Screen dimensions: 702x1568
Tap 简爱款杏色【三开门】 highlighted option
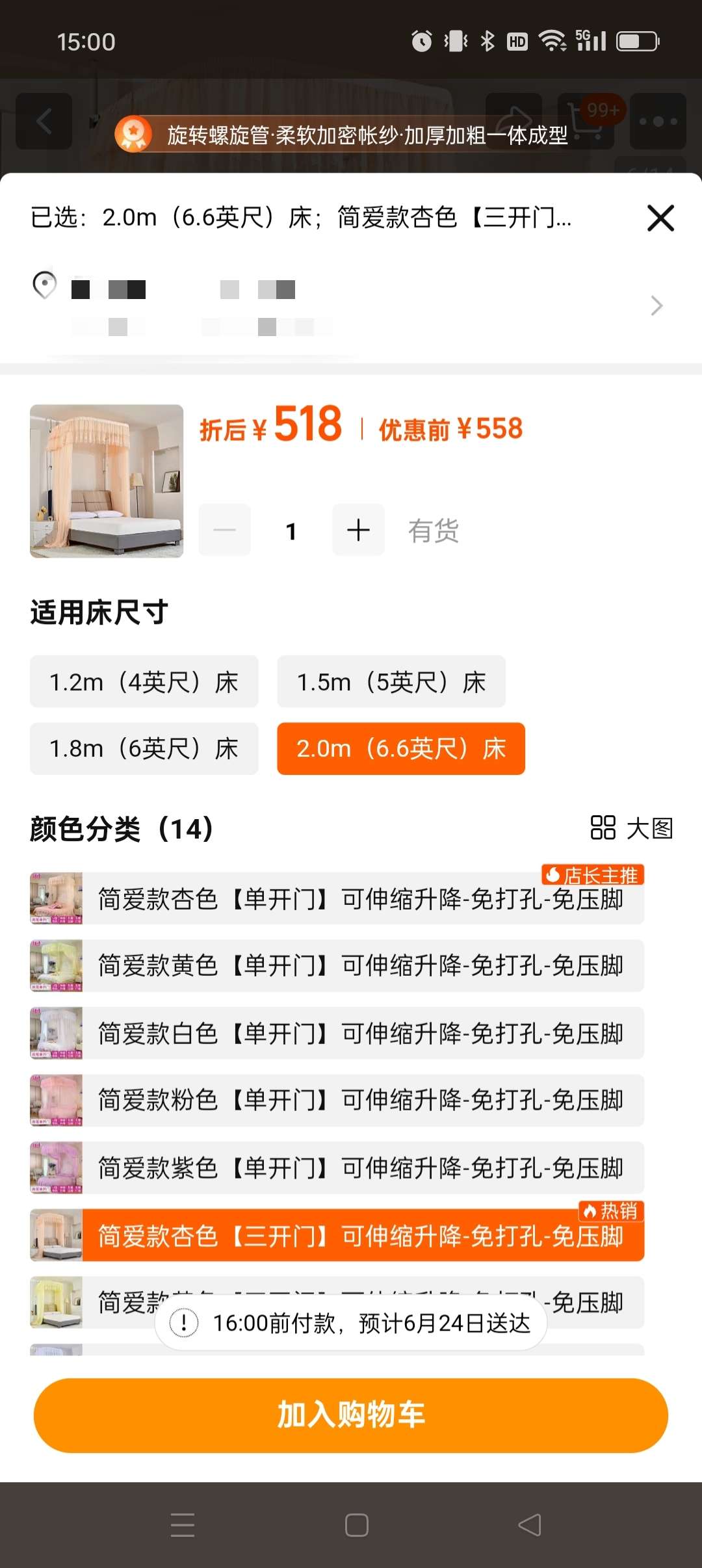(361, 1236)
